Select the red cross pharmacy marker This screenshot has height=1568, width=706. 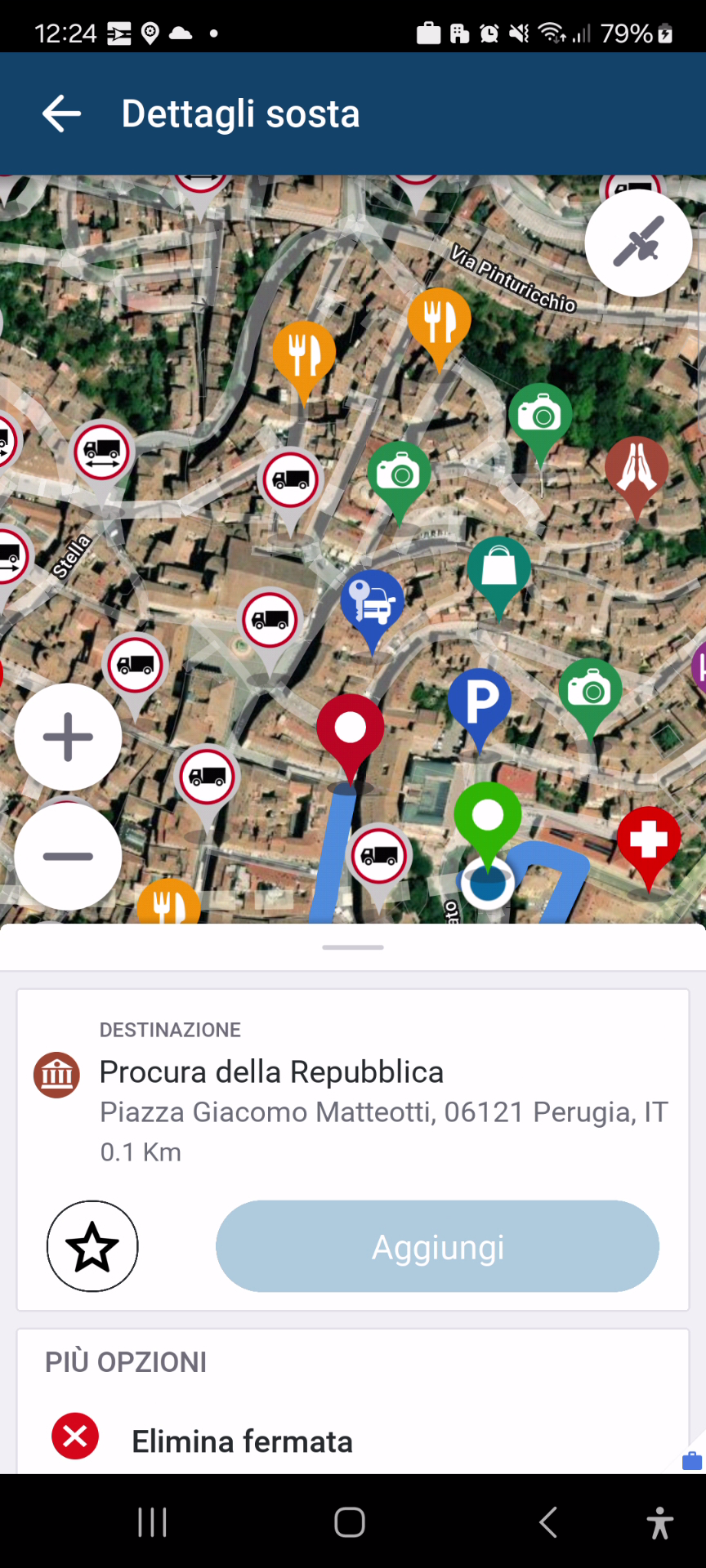pos(649,840)
